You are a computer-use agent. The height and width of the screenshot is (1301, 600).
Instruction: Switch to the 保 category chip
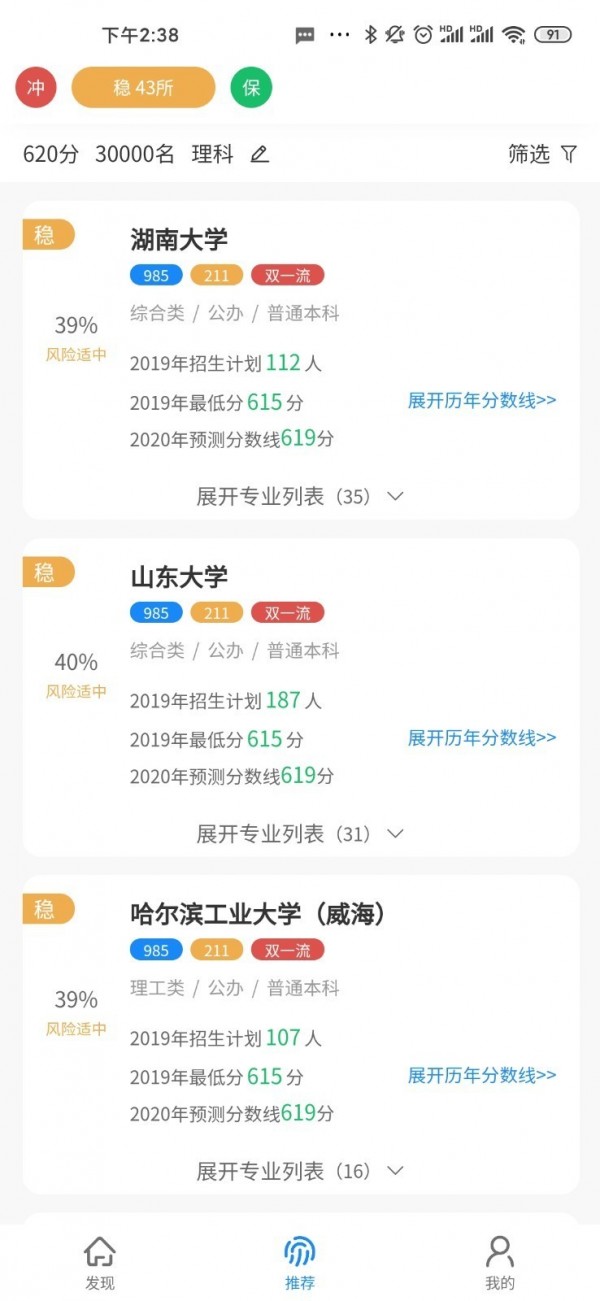[x=251, y=87]
